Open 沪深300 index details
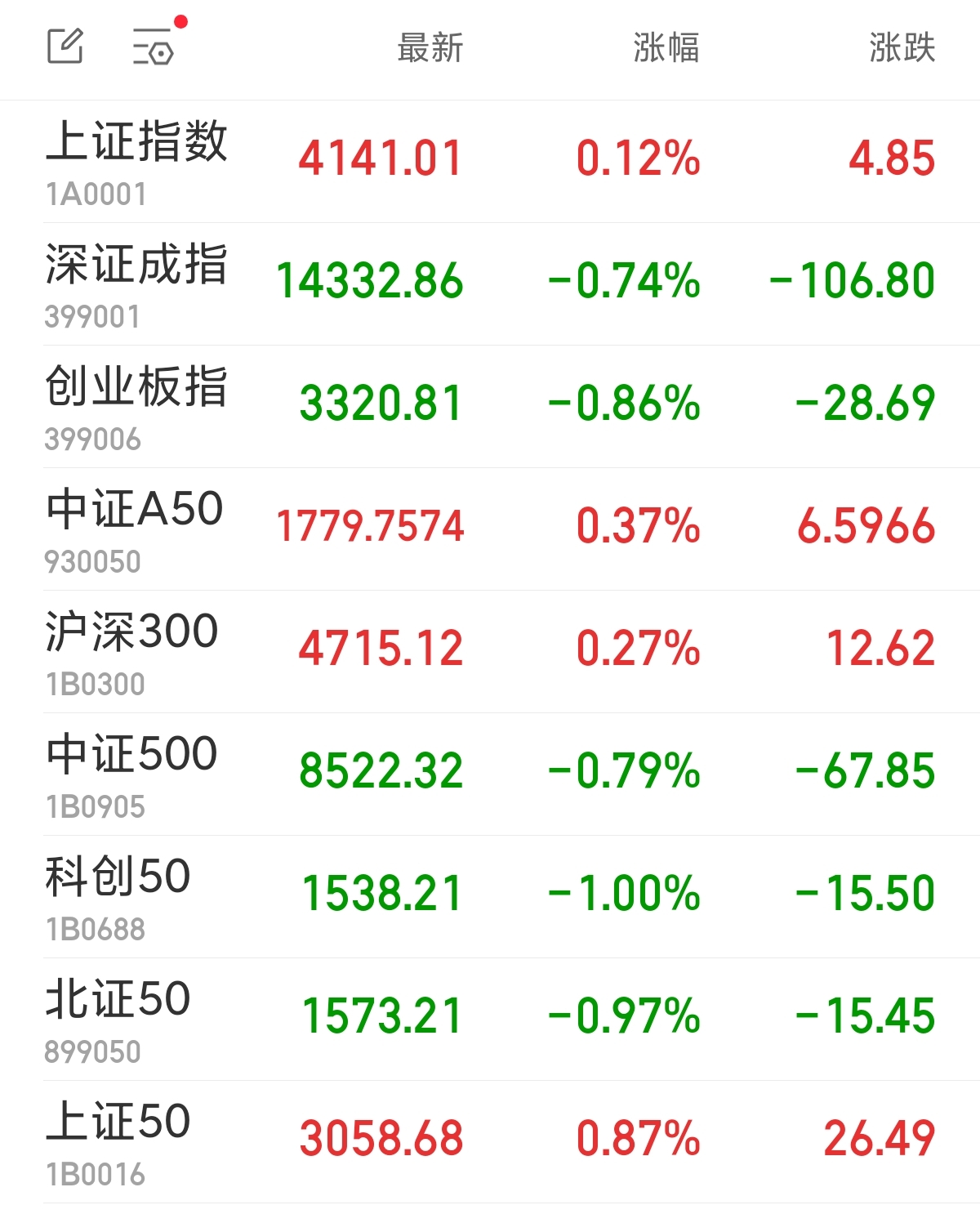Screen dimensions: 980x1214 132,651
